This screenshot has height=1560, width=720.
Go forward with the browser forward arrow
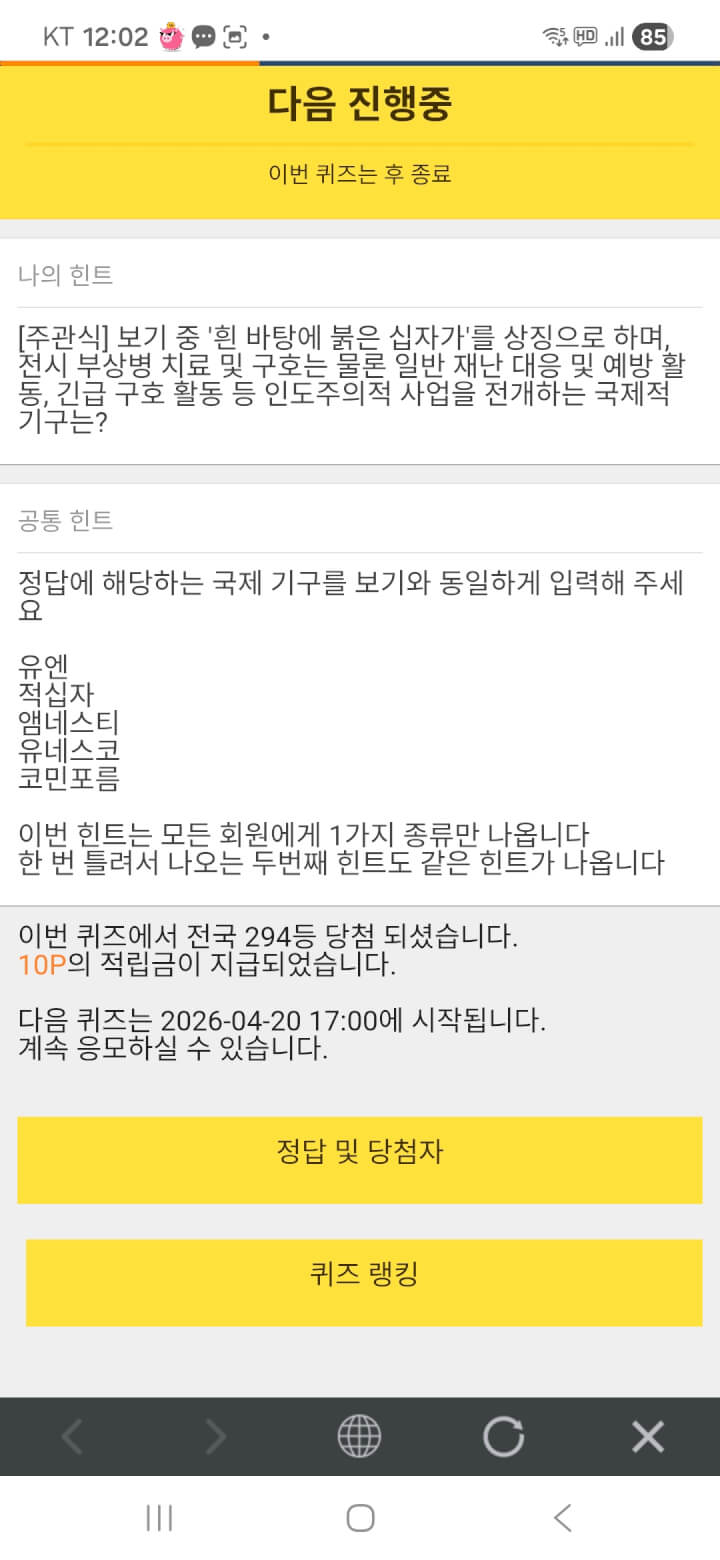215,1437
